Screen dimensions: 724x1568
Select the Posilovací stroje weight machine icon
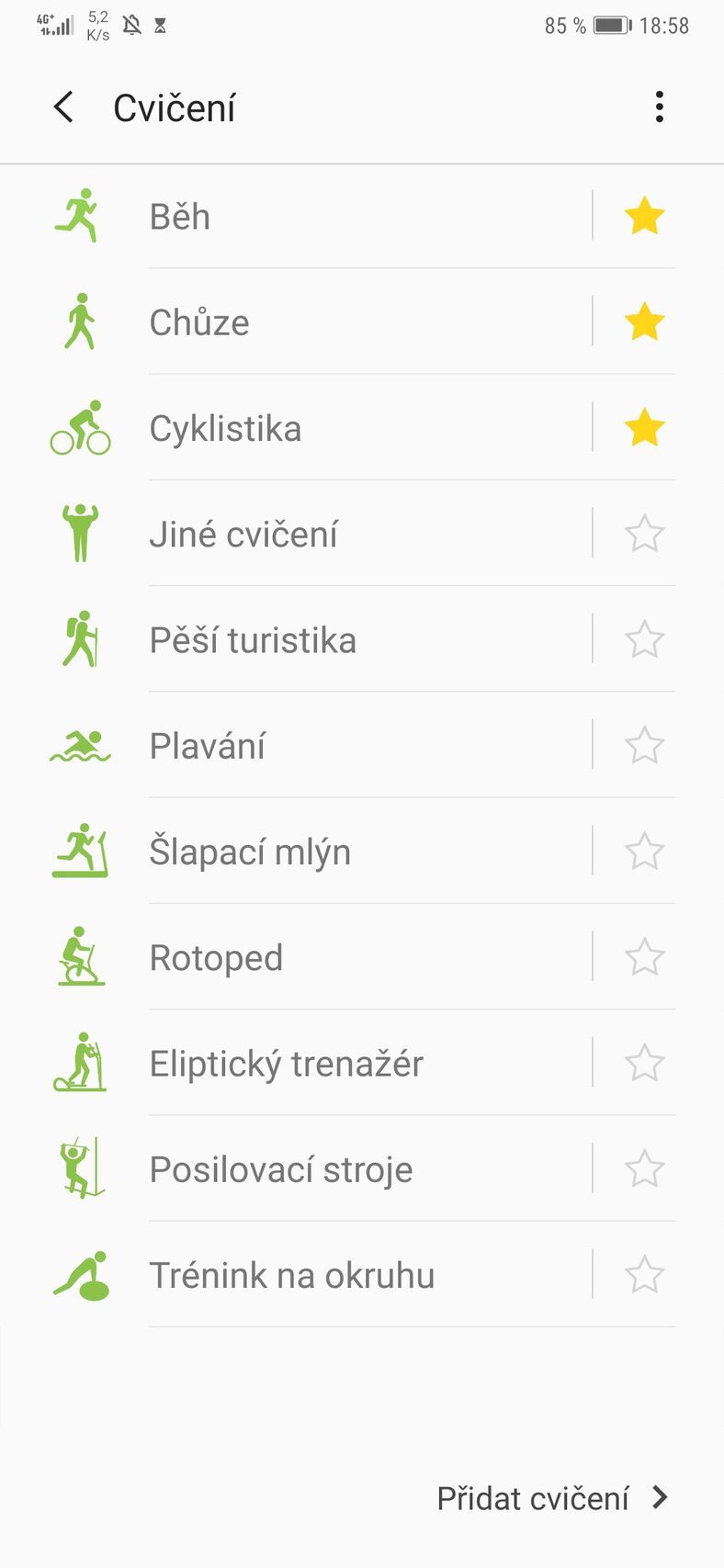tap(80, 1168)
